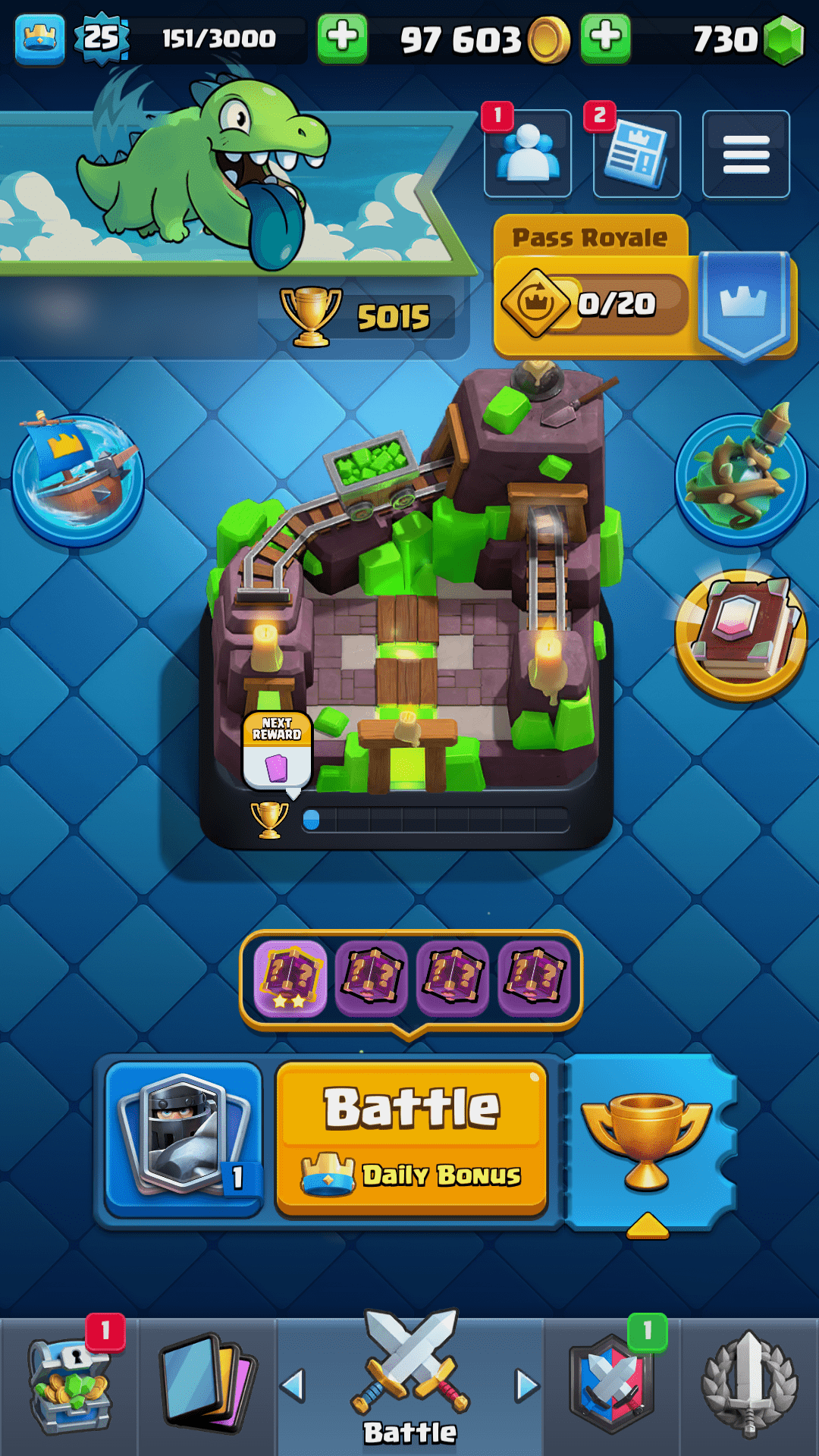Tap the plus button to buy gold
This screenshot has height=1456, width=819.
click(x=605, y=38)
